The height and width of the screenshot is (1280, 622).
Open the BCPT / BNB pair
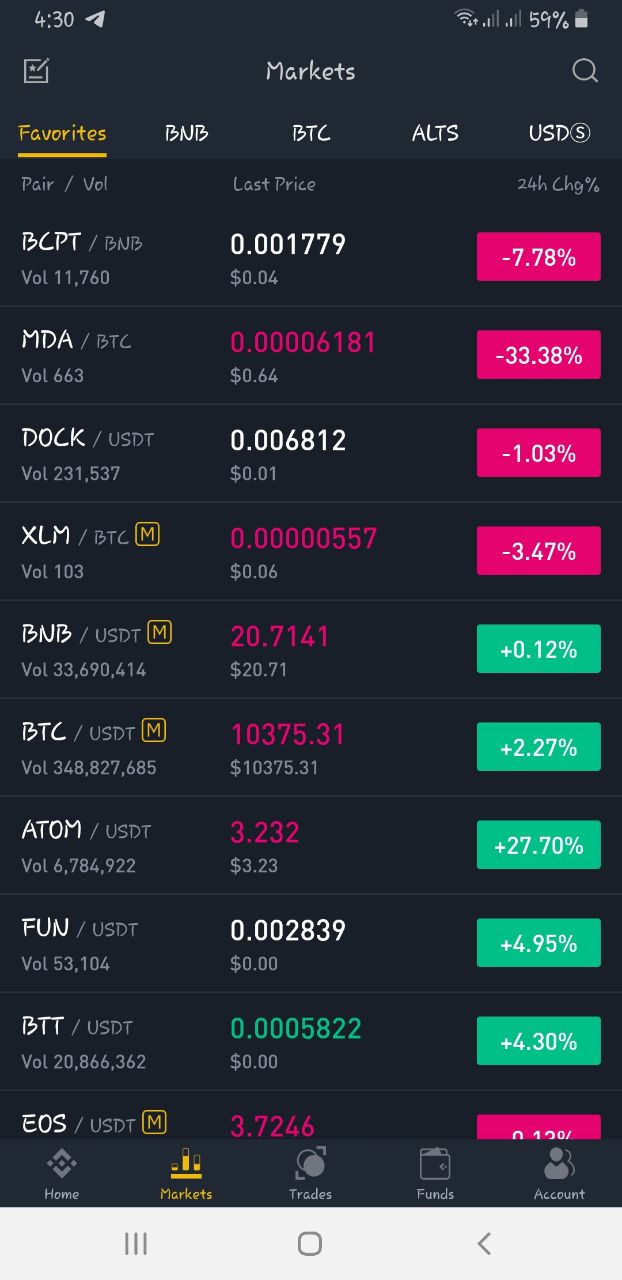coord(311,258)
